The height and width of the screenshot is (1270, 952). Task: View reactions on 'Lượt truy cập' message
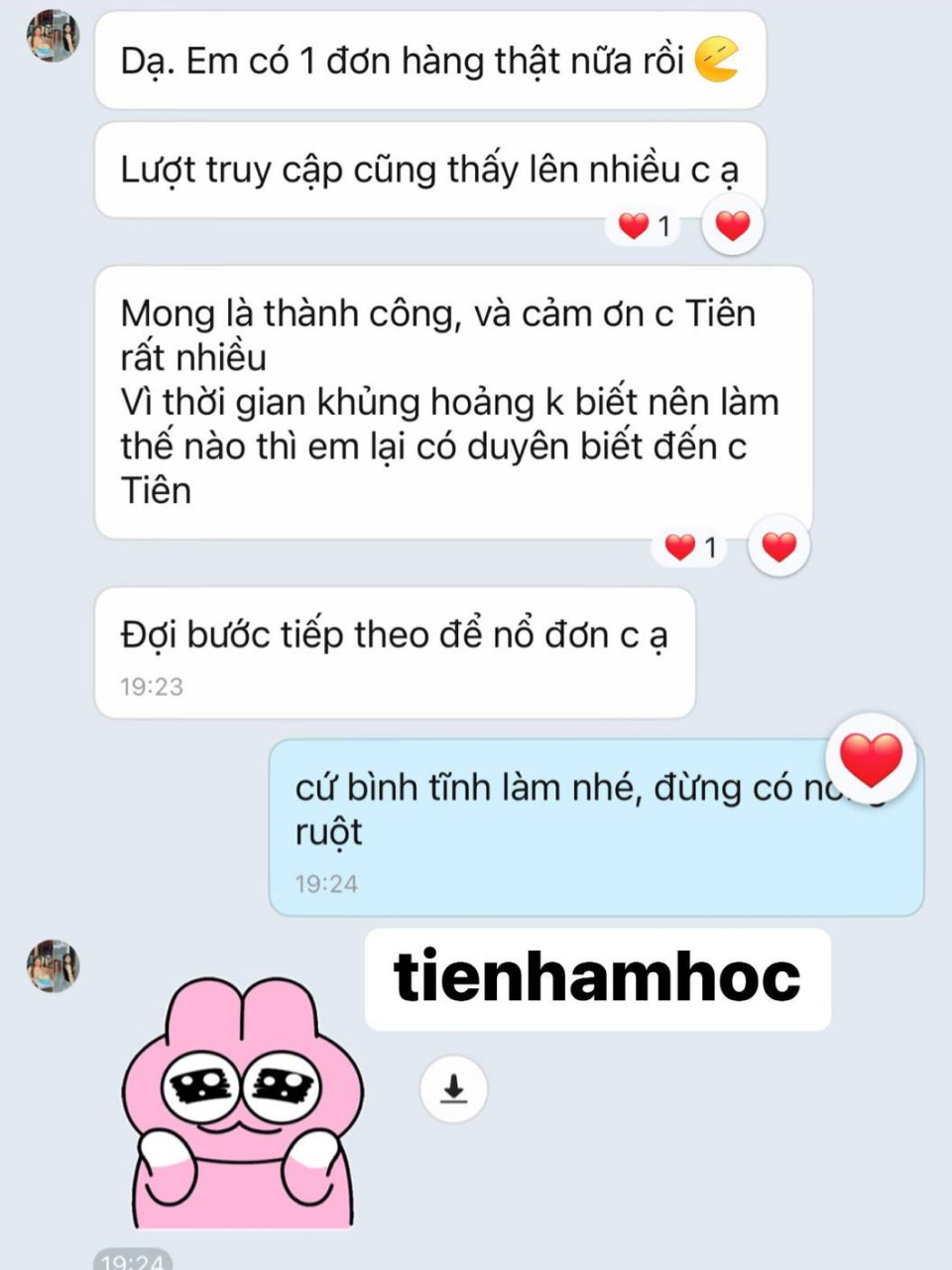pos(645,227)
